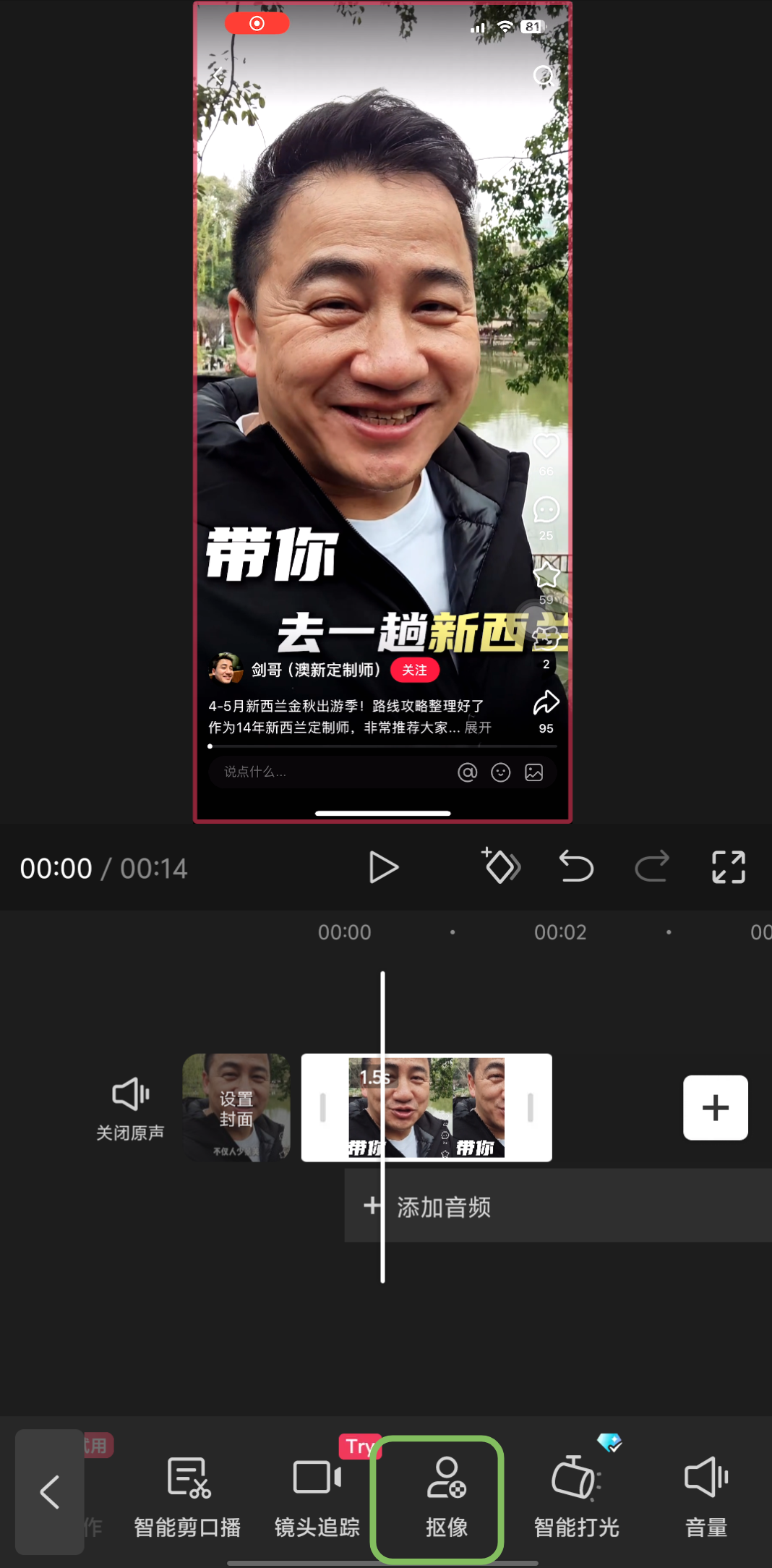772x1568 pixels.
Task: Add a new clip with plus button
Action: (715, 1107)
